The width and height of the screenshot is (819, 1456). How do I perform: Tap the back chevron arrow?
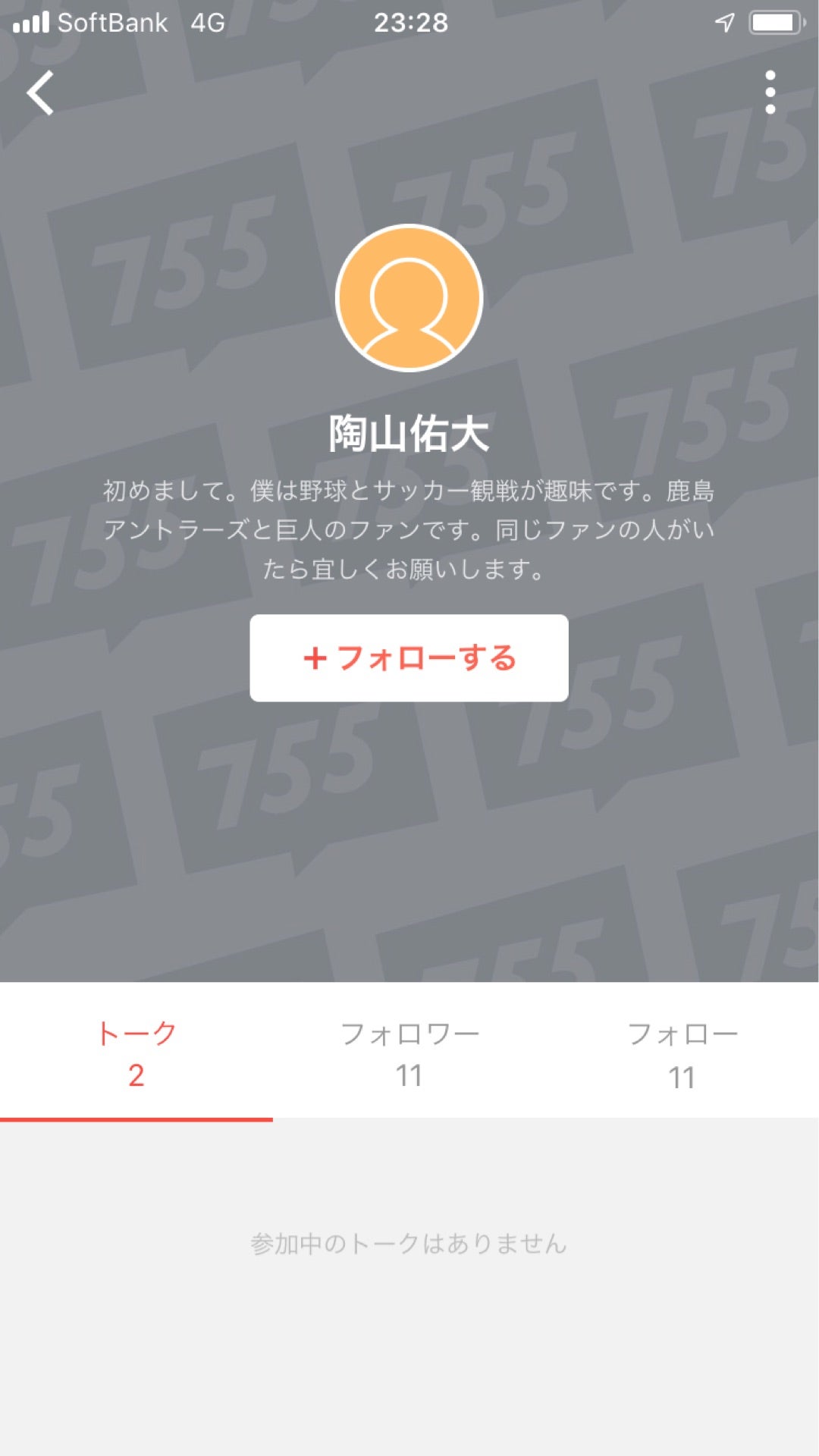pos(39,94)
